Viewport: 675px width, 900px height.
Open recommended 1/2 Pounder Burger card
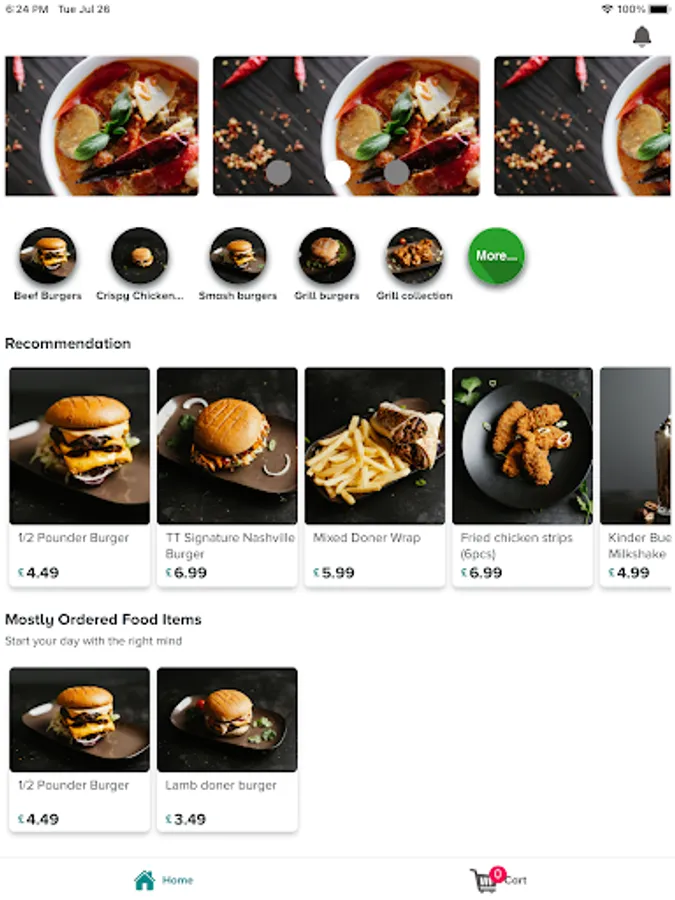pos(80,476)
